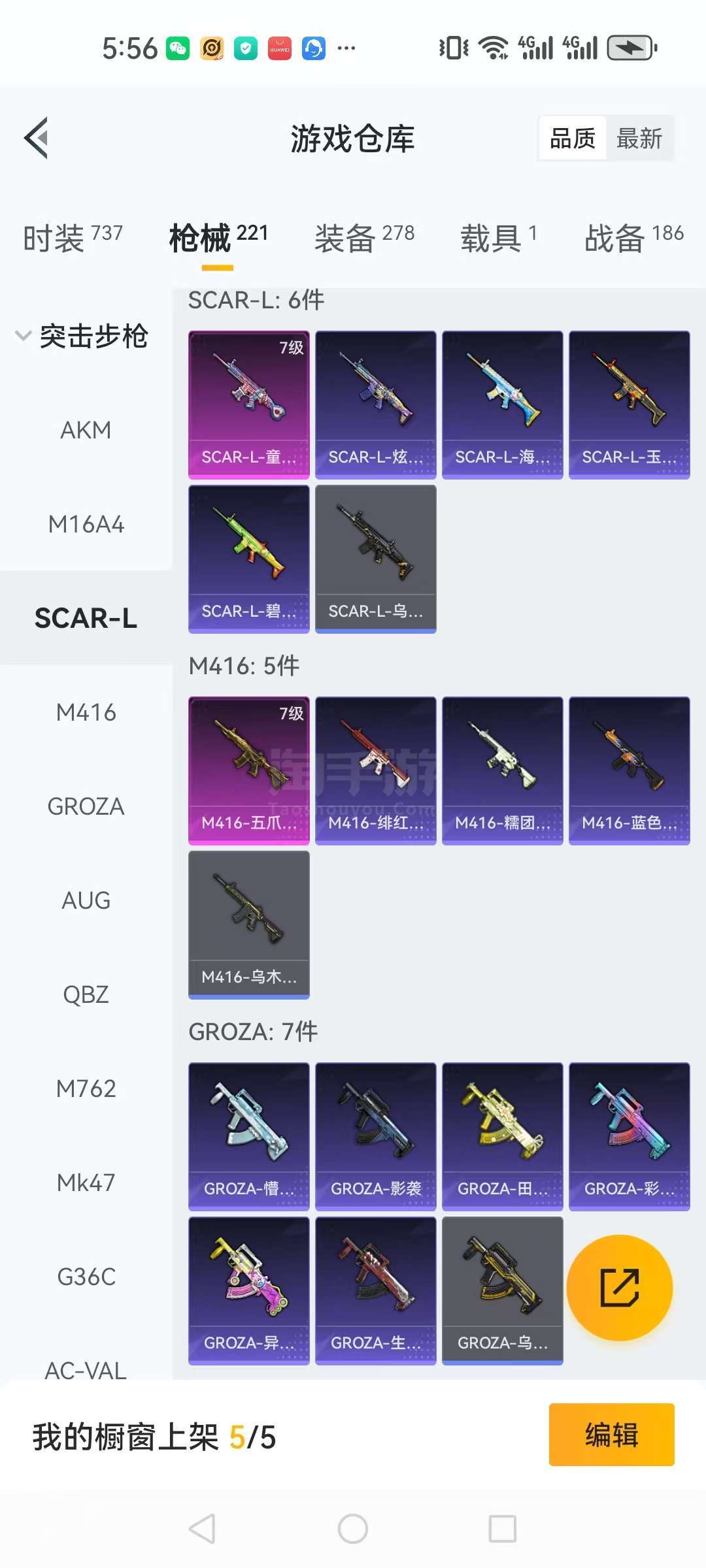Screen dimensions: 706x1568
Task: Choose GROZA from the side list
Action: (86, 806)
